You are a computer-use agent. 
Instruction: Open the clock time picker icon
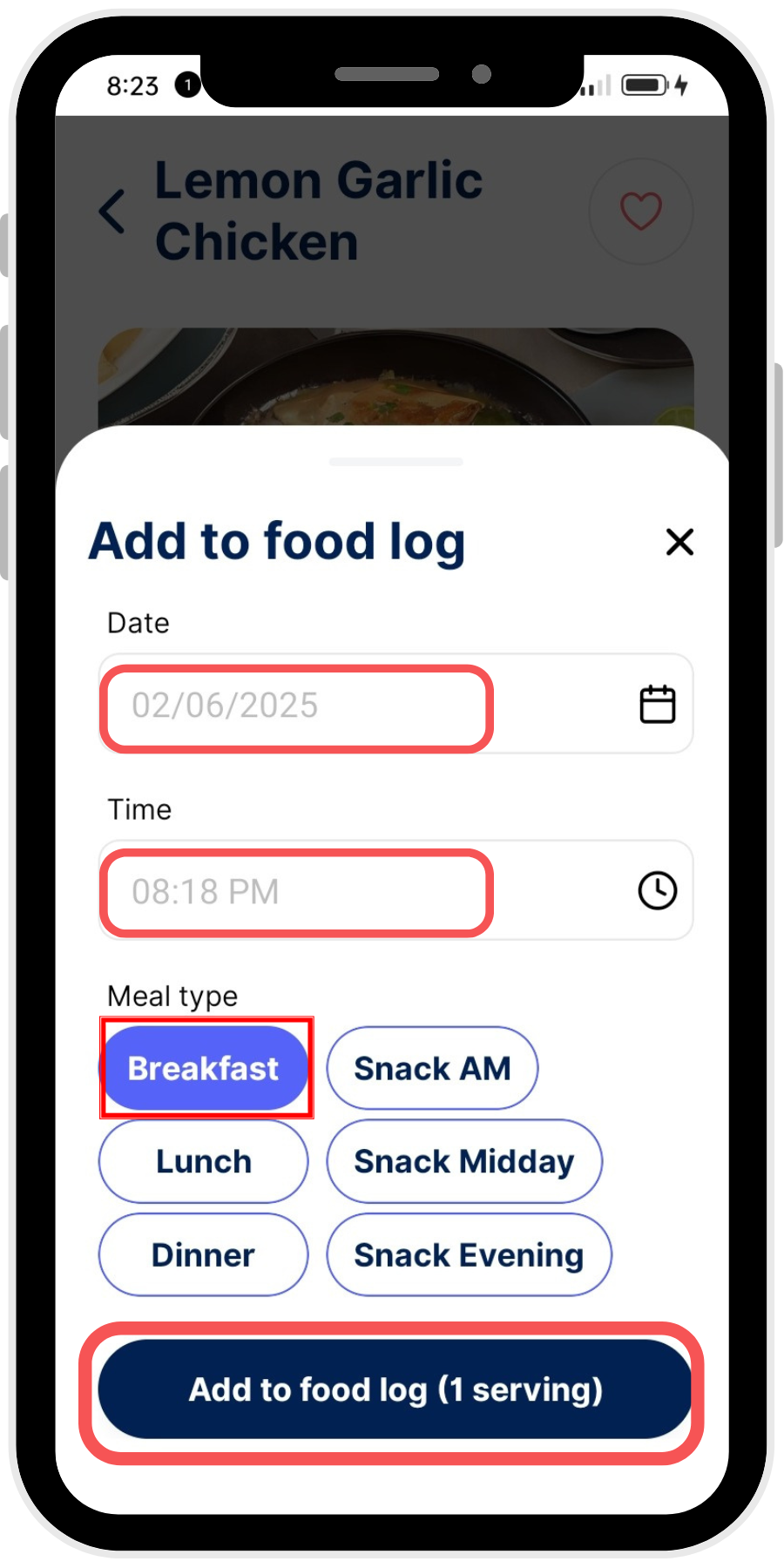click(658, 891)
